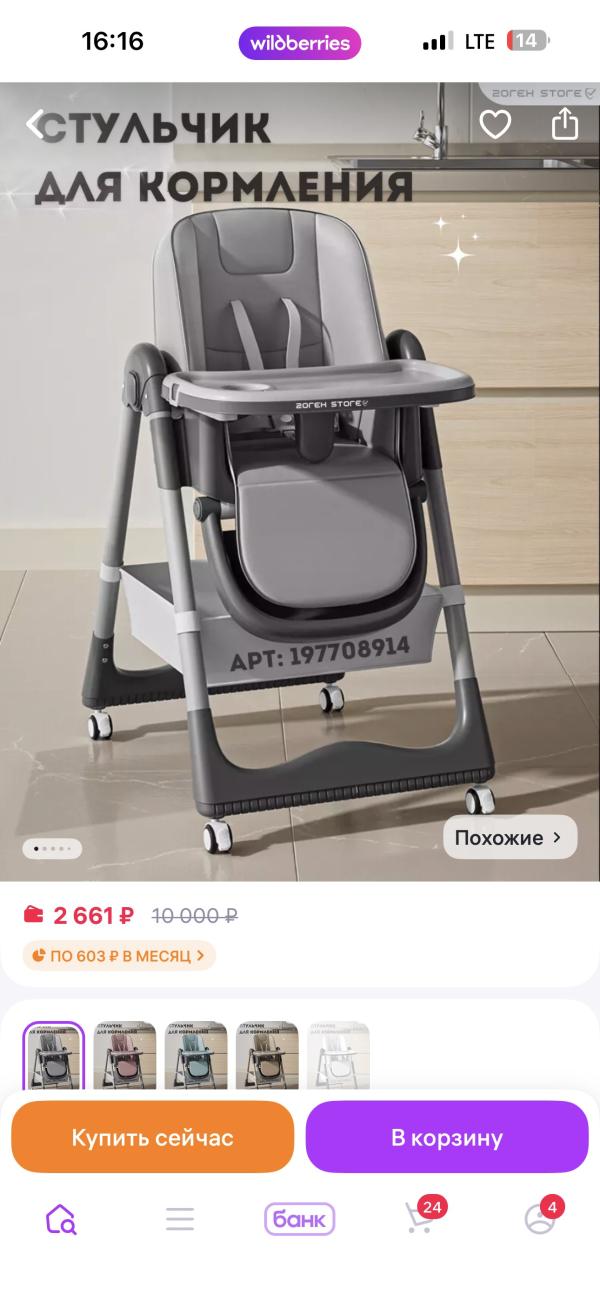The image size is (600, 1300).
Task: Select the pink color variant thumbnail
Action: [x=125, y=1055]
